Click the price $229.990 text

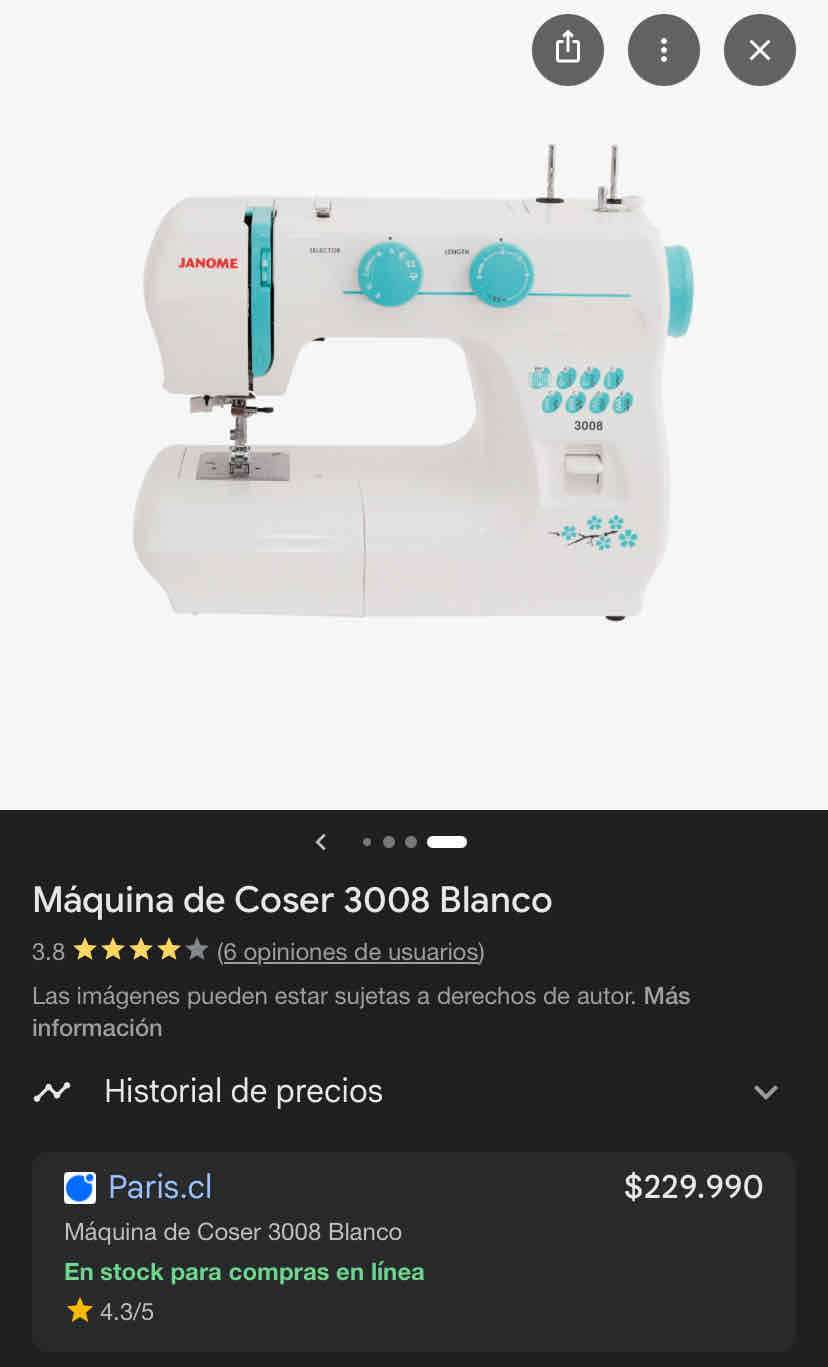[x=695, y=1186]
